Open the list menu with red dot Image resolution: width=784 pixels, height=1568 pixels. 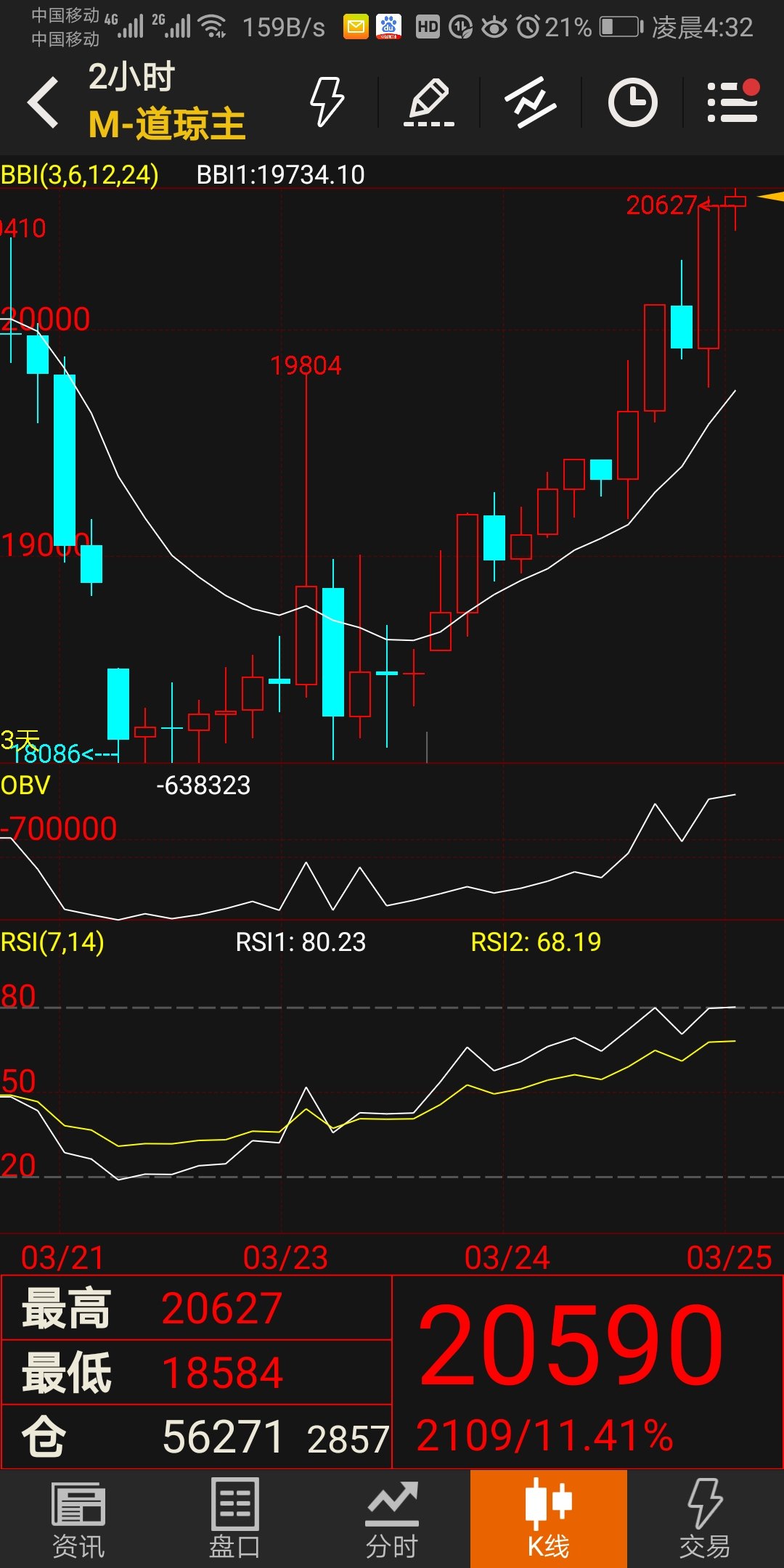733,102
